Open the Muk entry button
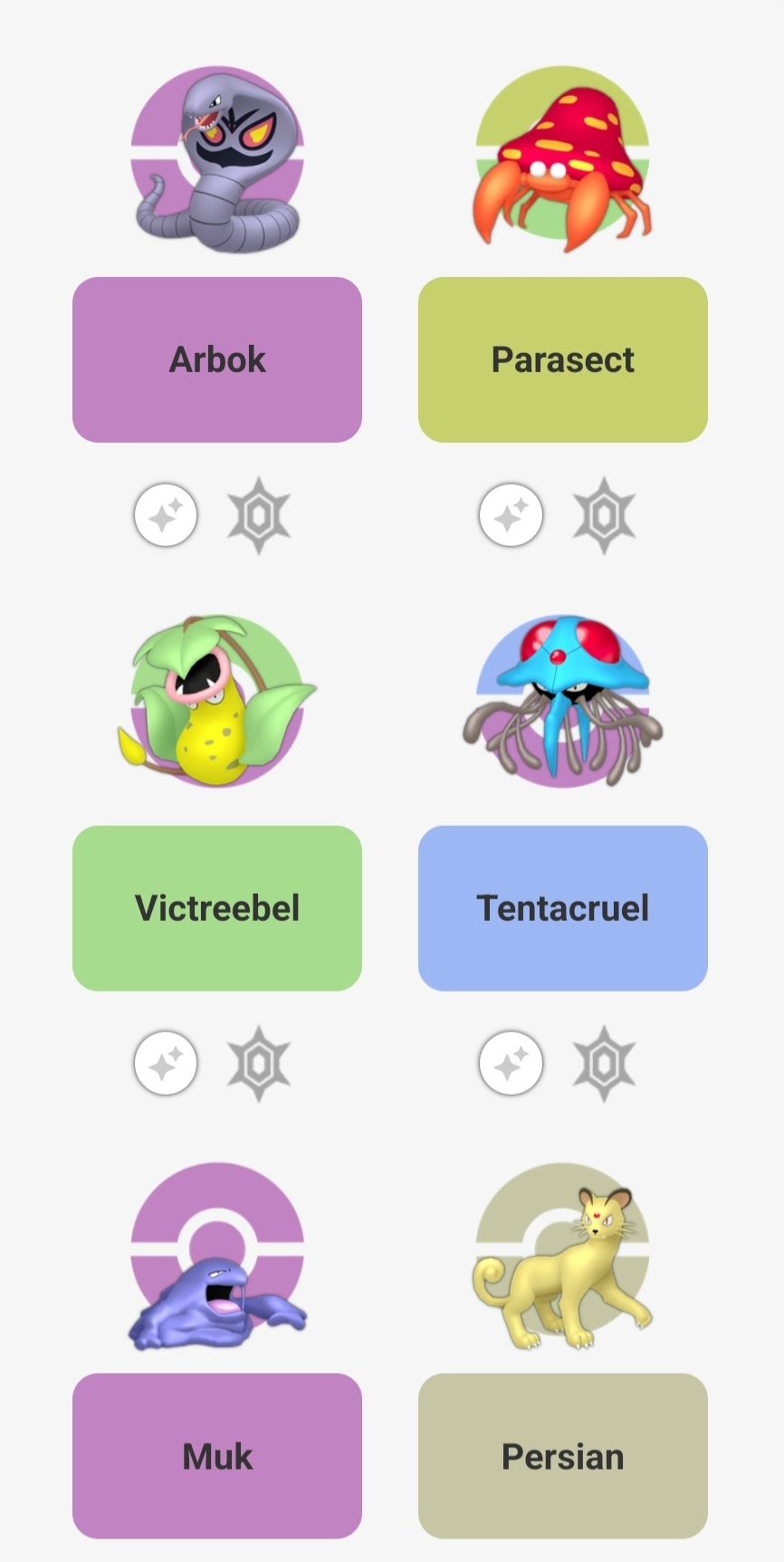Viewport: 784px width, 1562px height. tap(217, 1455)
